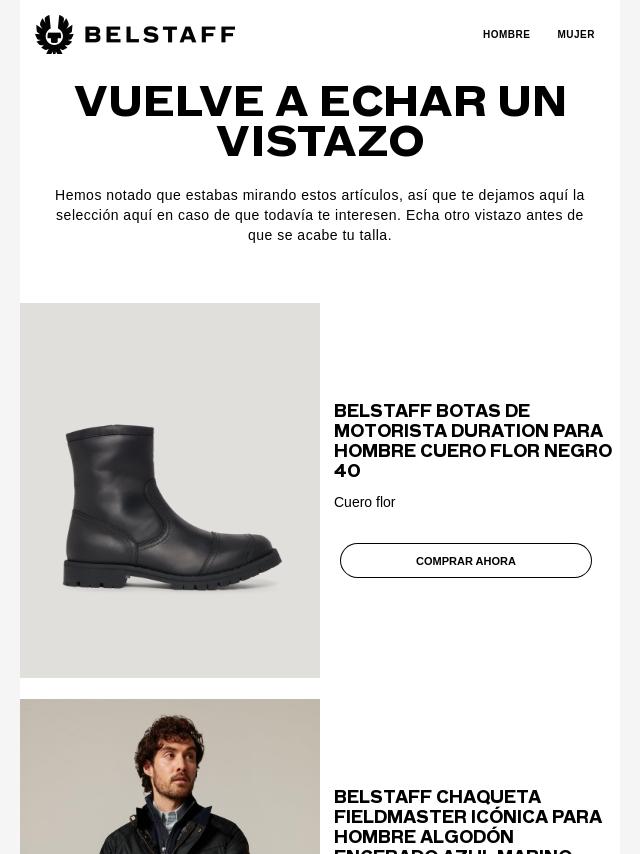This screenshot has height=854, width=640.
Task: Open the MUJER section link
Action: point(575,34)
